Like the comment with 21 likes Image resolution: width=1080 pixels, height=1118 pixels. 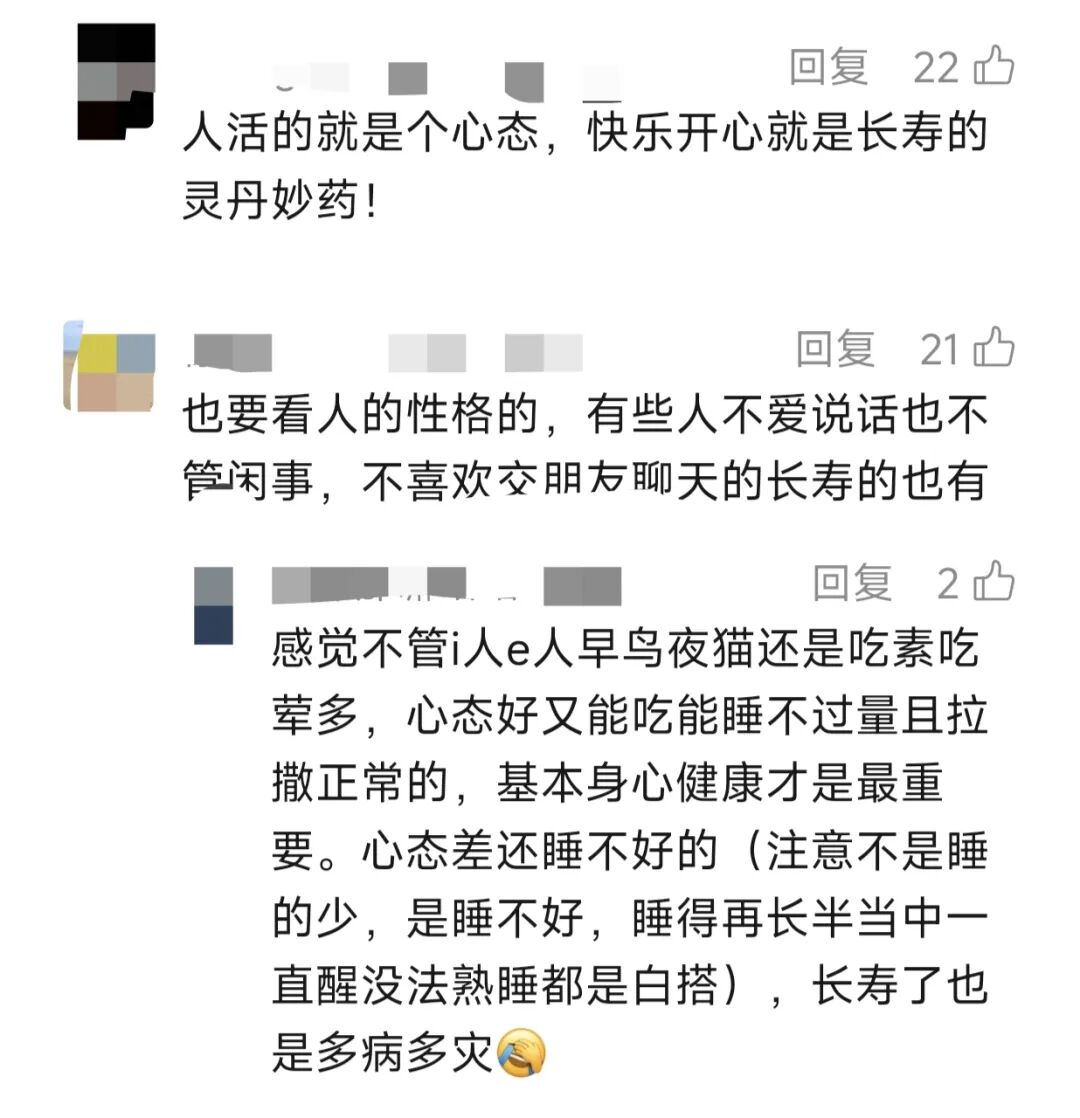(x=994, y=349)
